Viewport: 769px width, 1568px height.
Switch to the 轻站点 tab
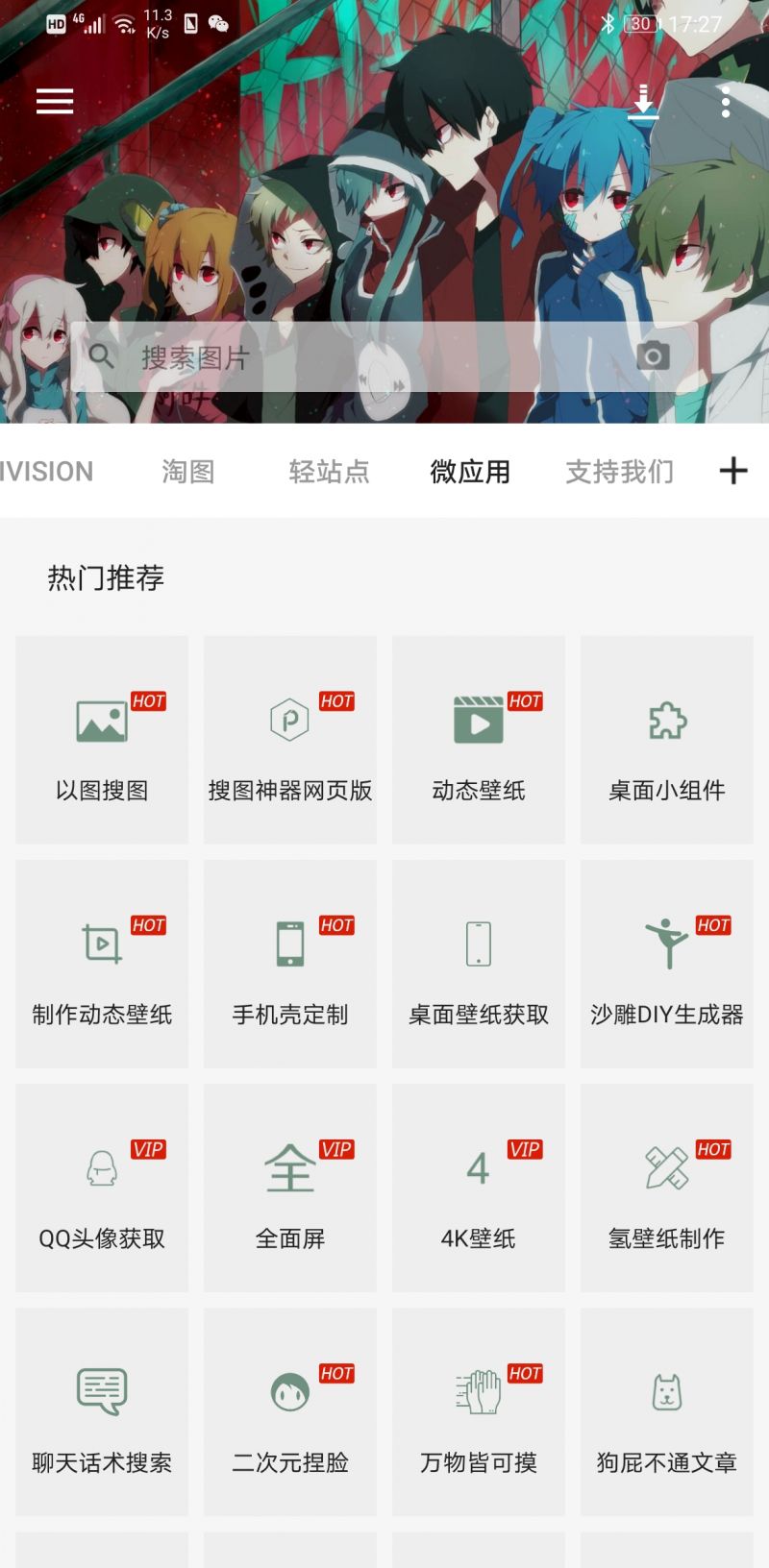click(x=329, y=472)
